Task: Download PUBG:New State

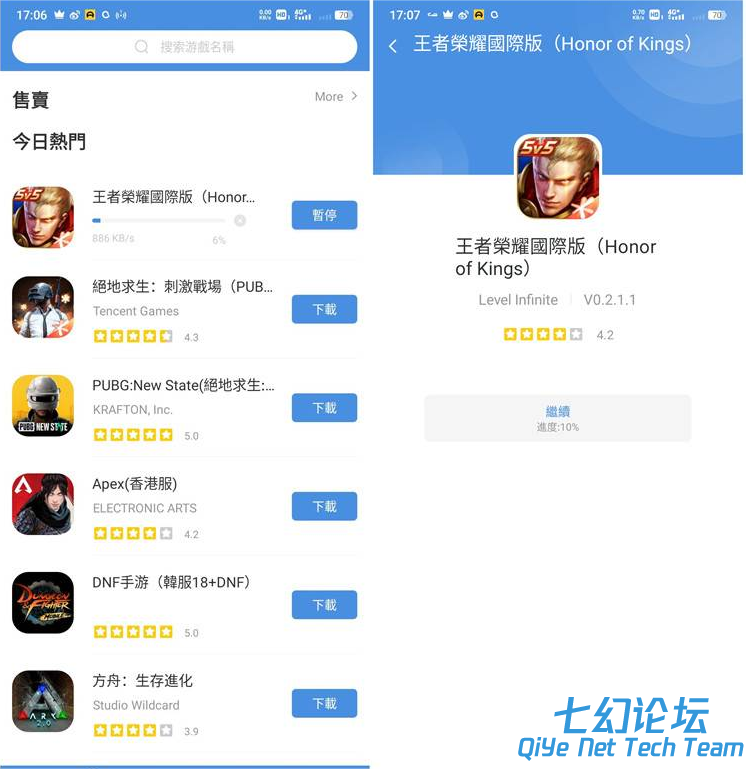Action: point(324,408)
